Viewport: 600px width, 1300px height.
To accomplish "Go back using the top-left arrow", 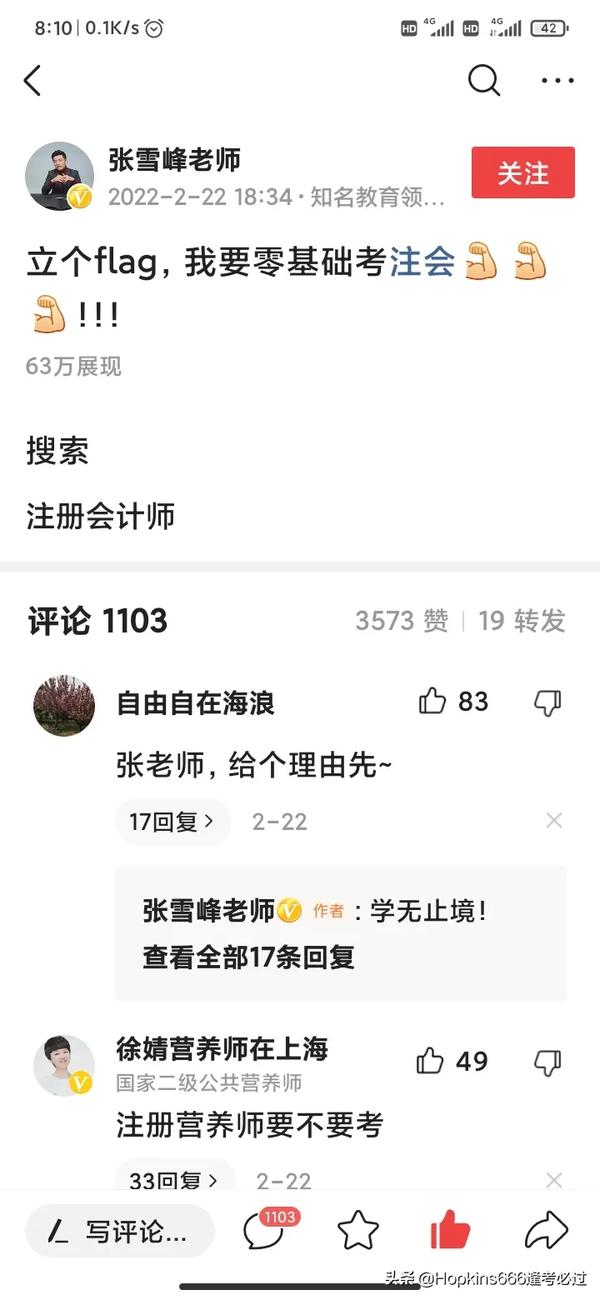I will point(33,81).
